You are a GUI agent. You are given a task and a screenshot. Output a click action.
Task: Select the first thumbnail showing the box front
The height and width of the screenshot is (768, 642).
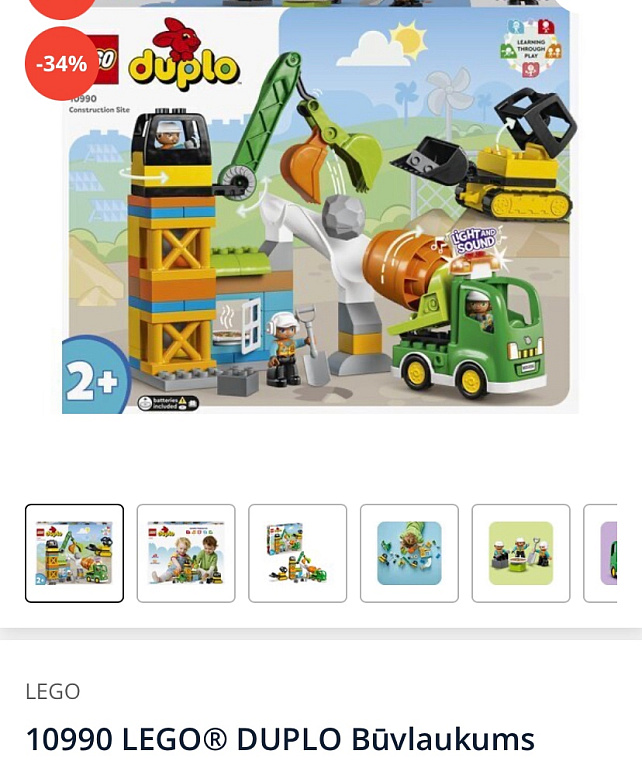(75, 553)
